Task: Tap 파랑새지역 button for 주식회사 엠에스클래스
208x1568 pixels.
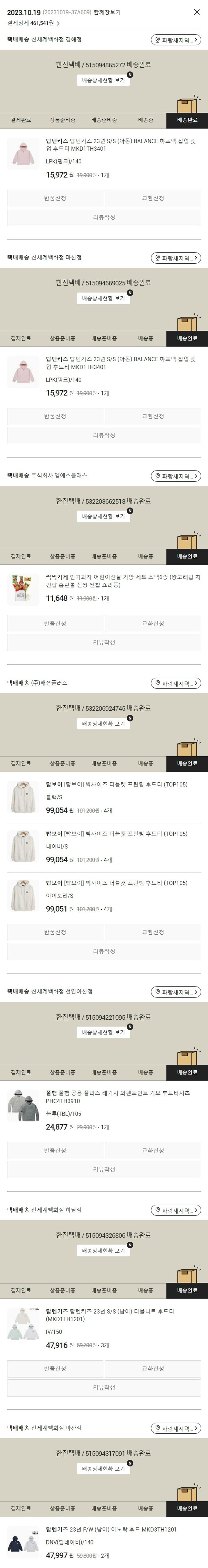Action: [176, 476]
